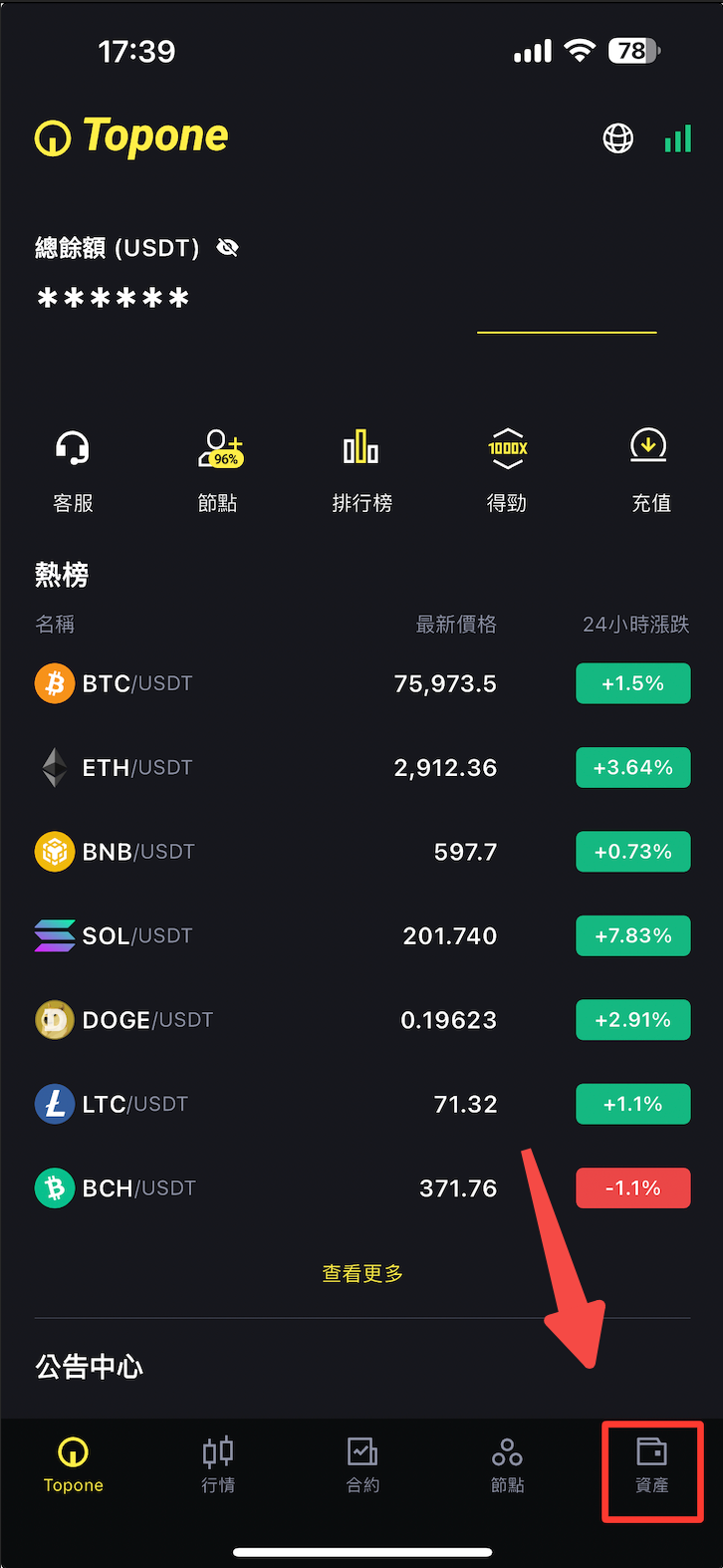Tap the 查看更多 link
The image size is (723, 1568).
click(x=362, y=1273)
